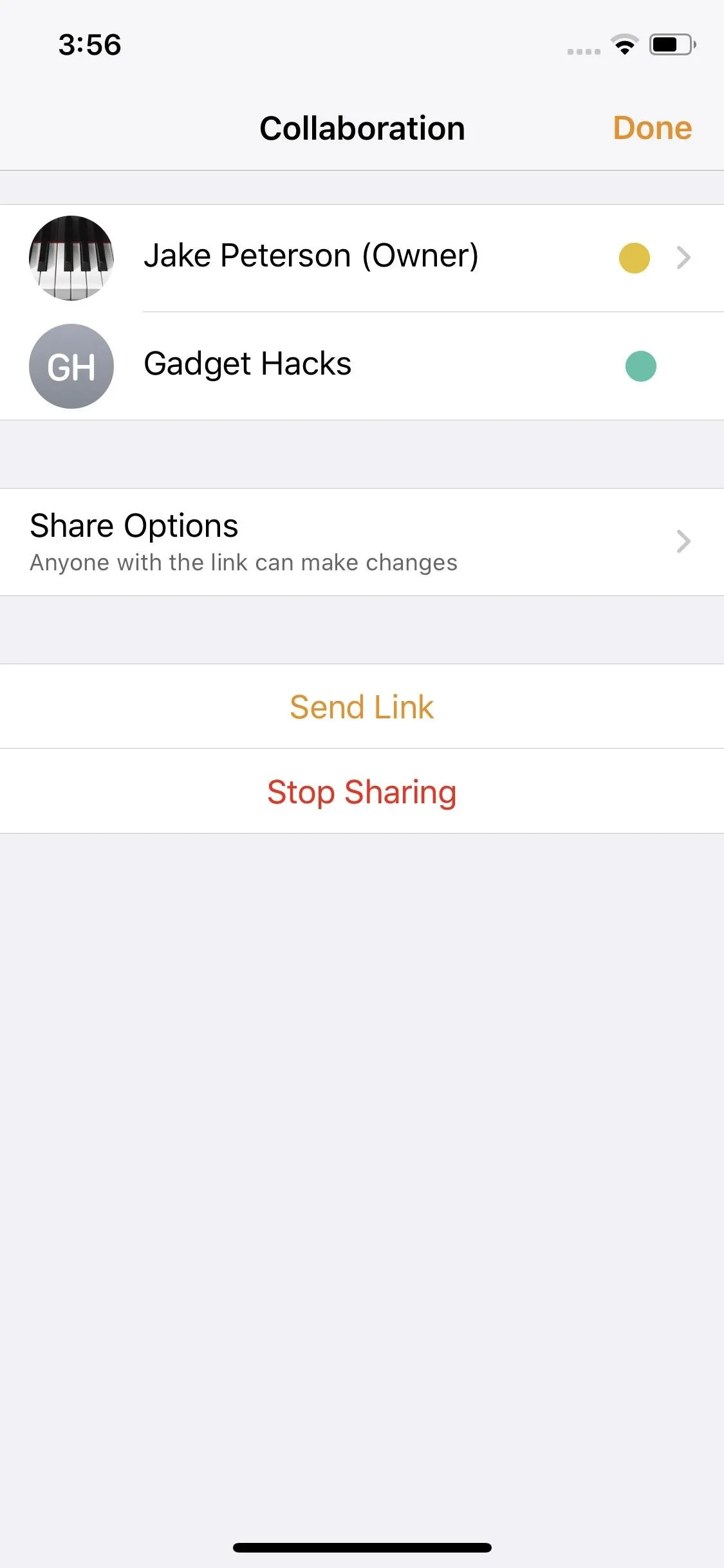This screenshot has width=724, height=1568.
Task: Open Share Options settings
Action: [x=362, y=542]
